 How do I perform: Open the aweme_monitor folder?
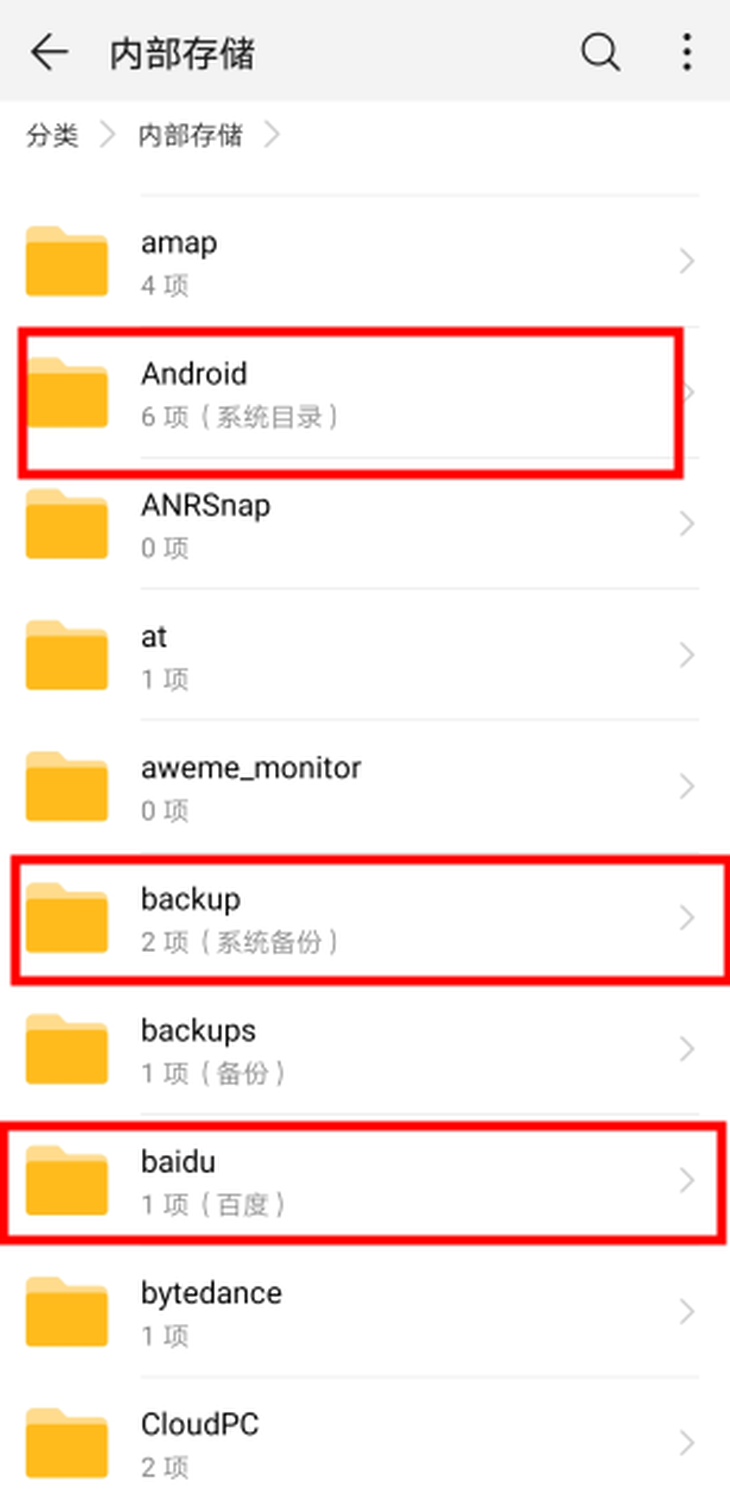click(360, 787)
